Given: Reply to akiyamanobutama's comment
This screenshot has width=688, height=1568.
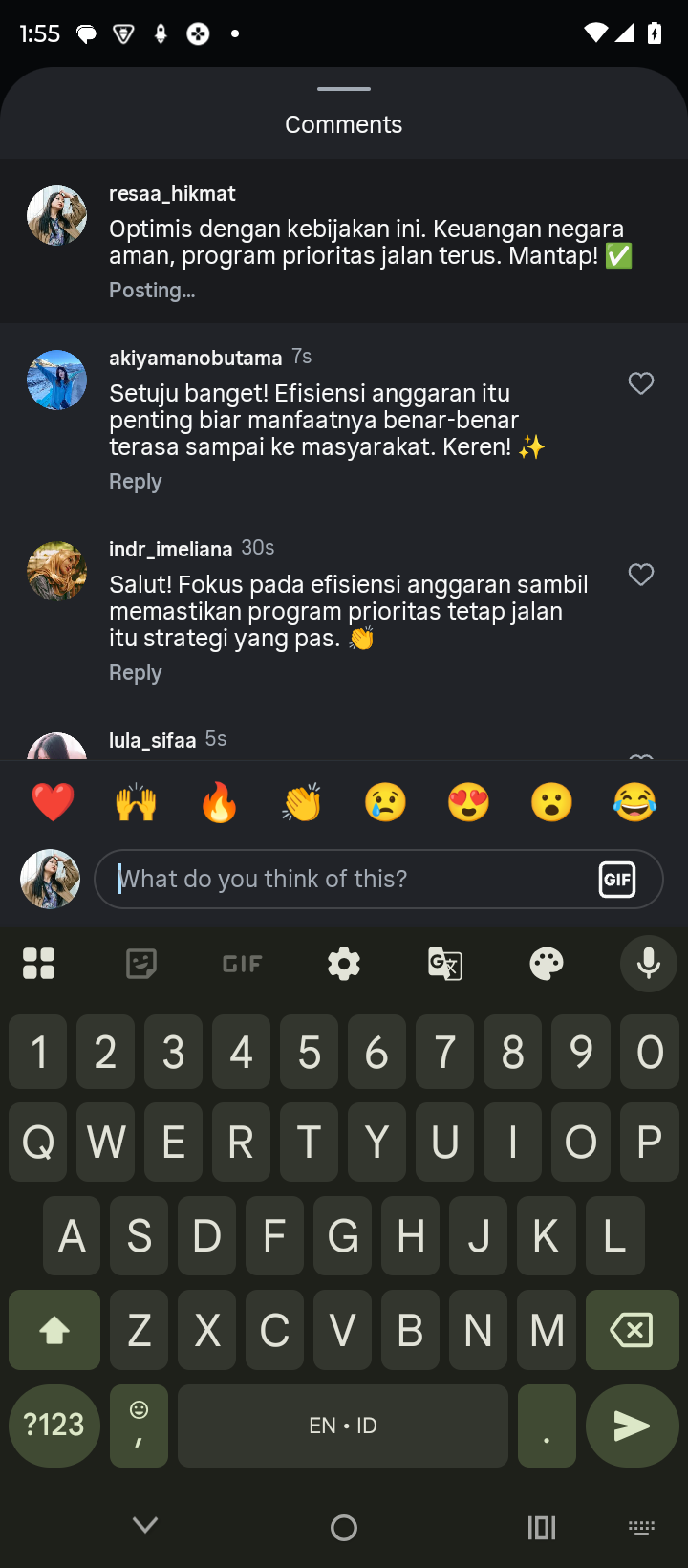Looking at the screenshot, I should tap(135, 482).
